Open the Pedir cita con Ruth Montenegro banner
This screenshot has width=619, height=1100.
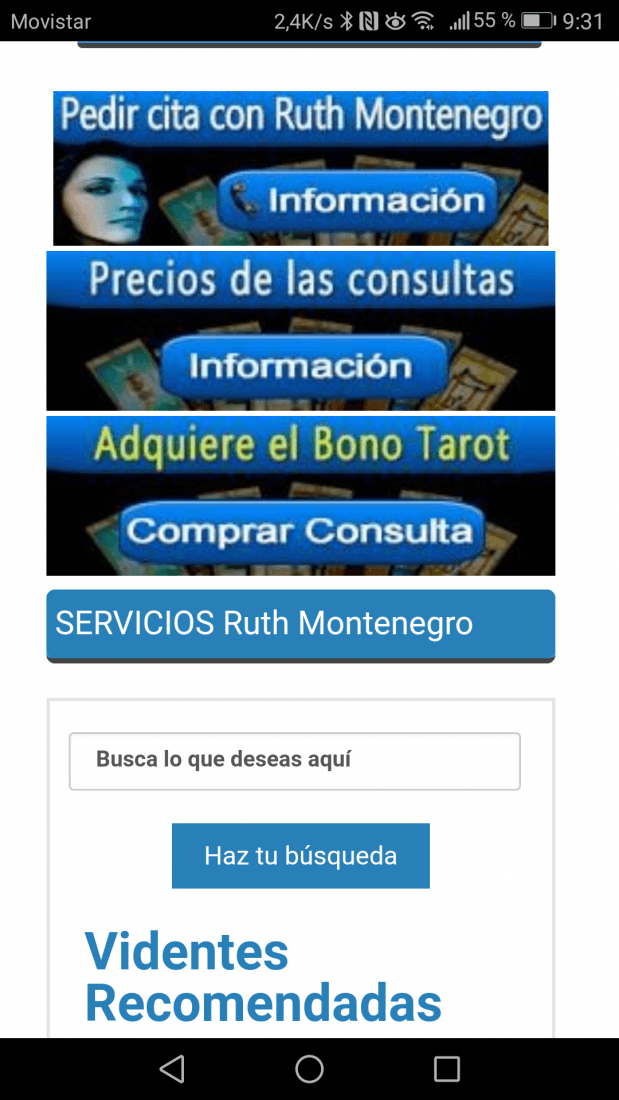coord(300,168)
